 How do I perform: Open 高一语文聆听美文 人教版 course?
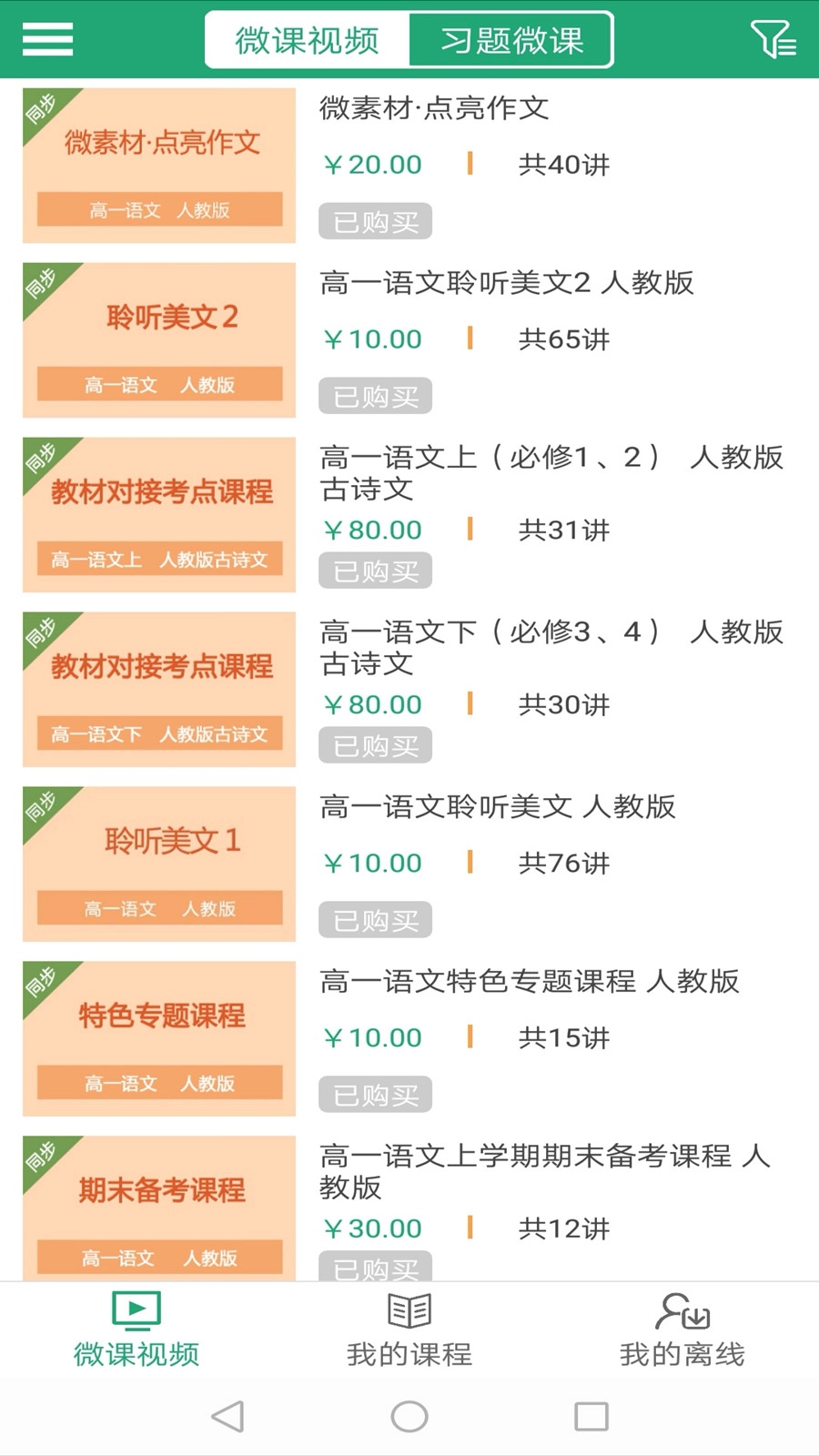[497, 807]
